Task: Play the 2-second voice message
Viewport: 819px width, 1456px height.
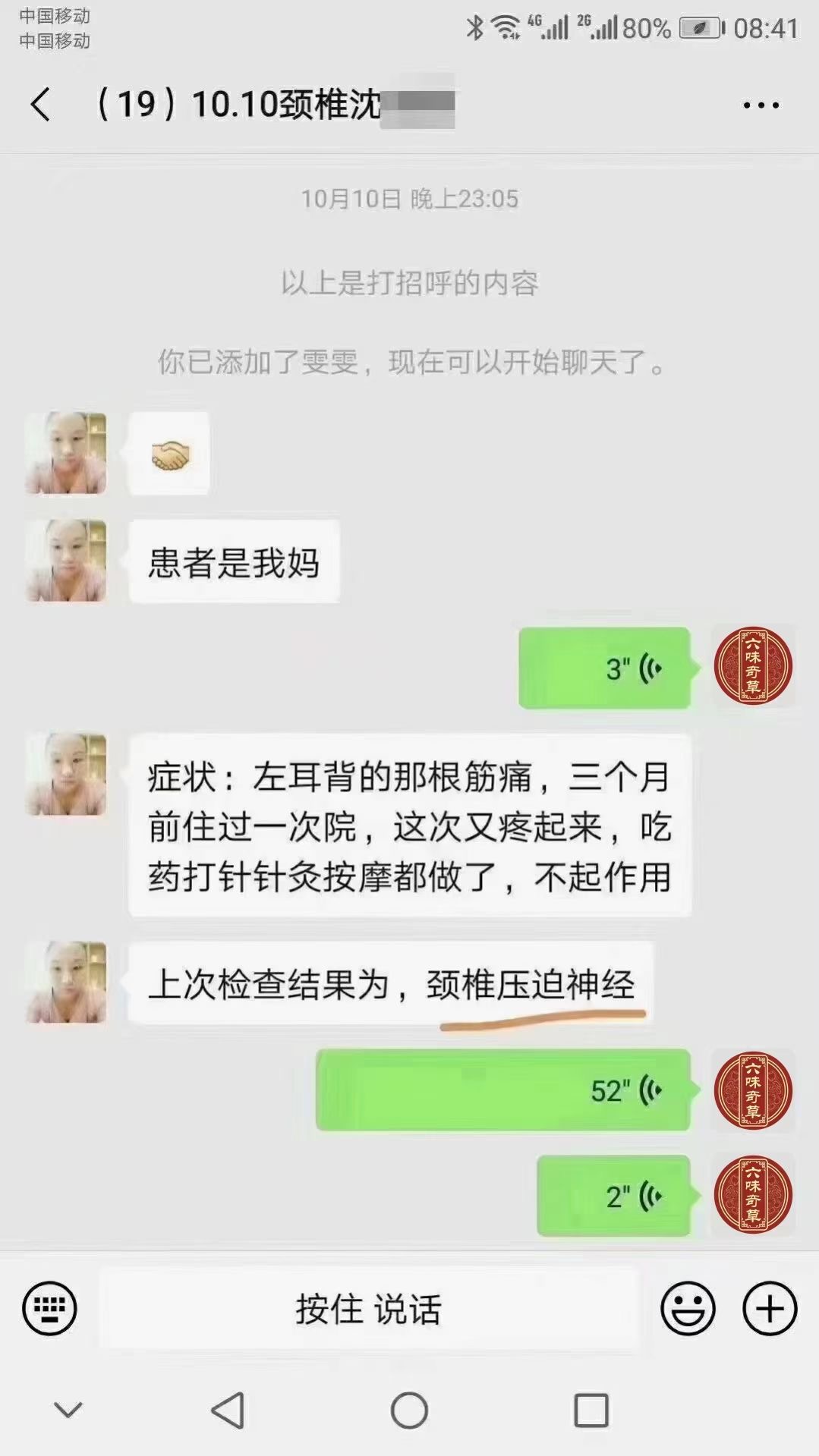Action: (613, 1197)
